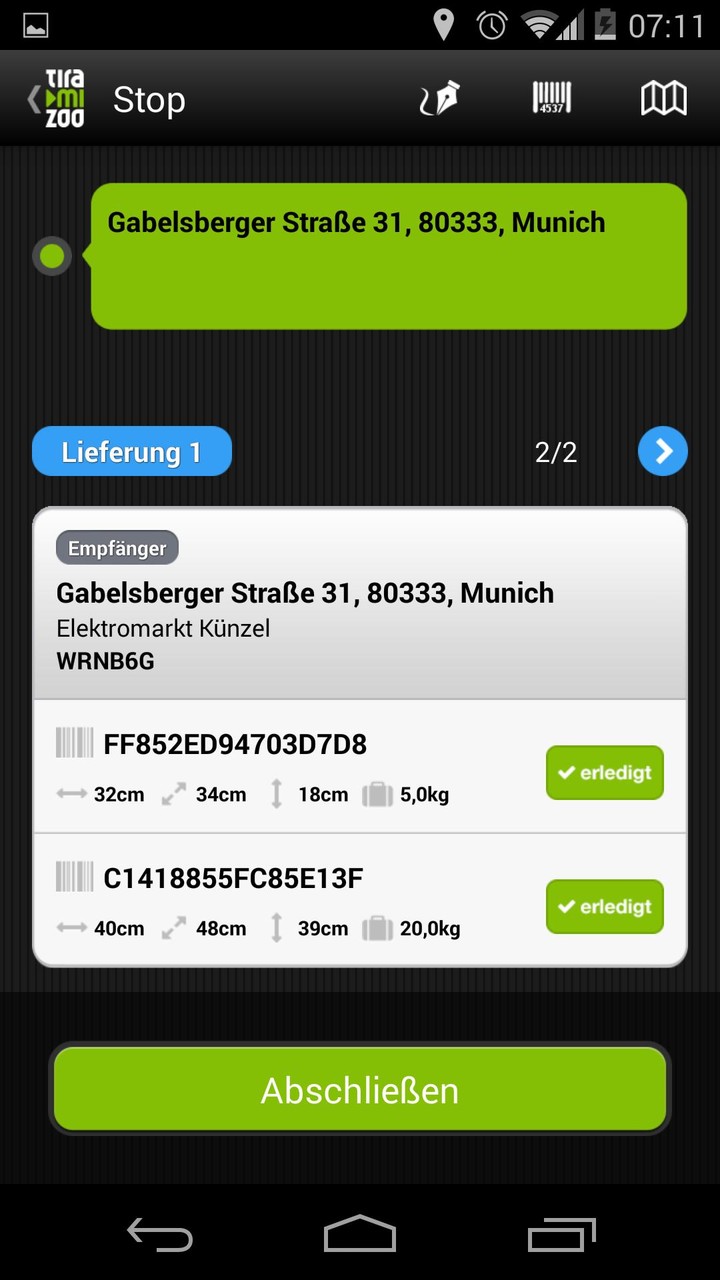Image resolution: width=720 pixels, height=1280 pixels.
Task: Tap the Abschließen button
Action: click(x=360, y=1089)
